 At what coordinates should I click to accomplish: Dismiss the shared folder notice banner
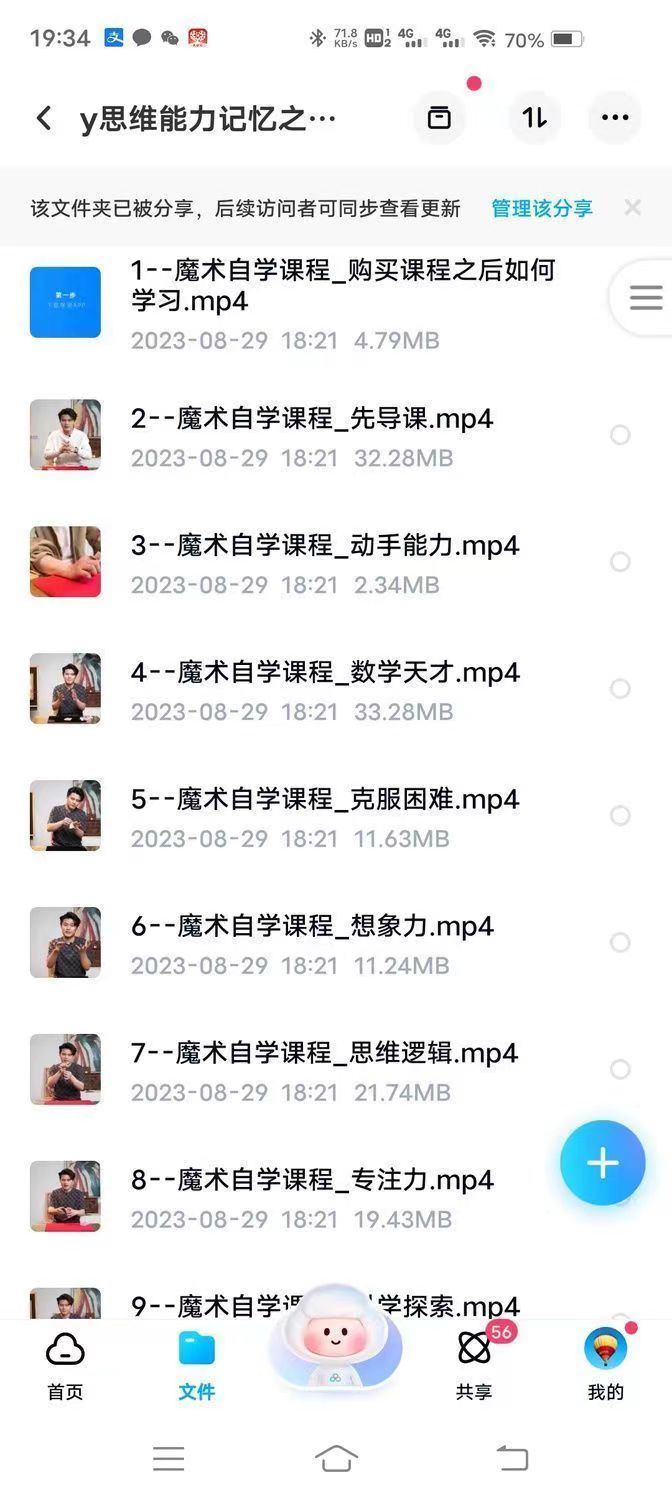pos(632,207)
